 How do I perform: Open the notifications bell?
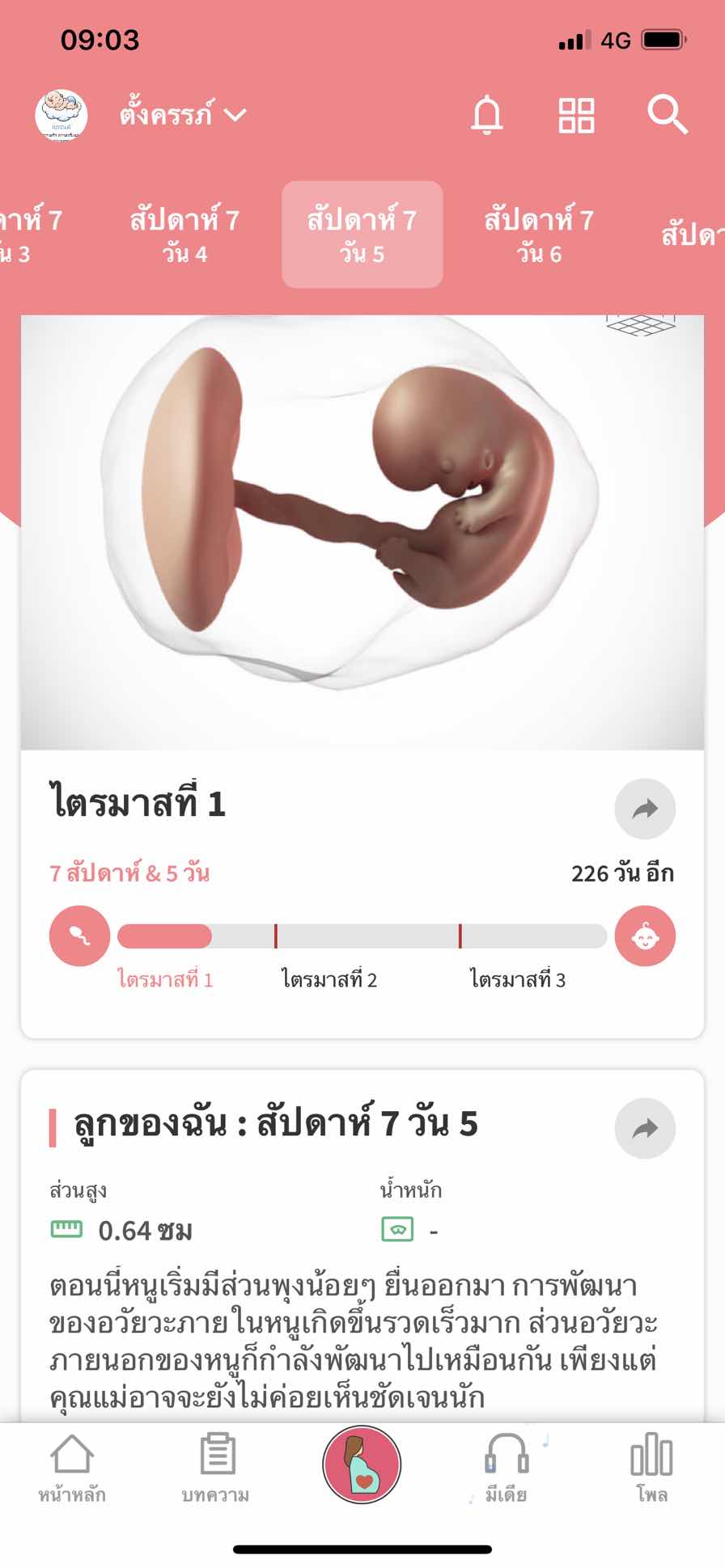point(487,115)
